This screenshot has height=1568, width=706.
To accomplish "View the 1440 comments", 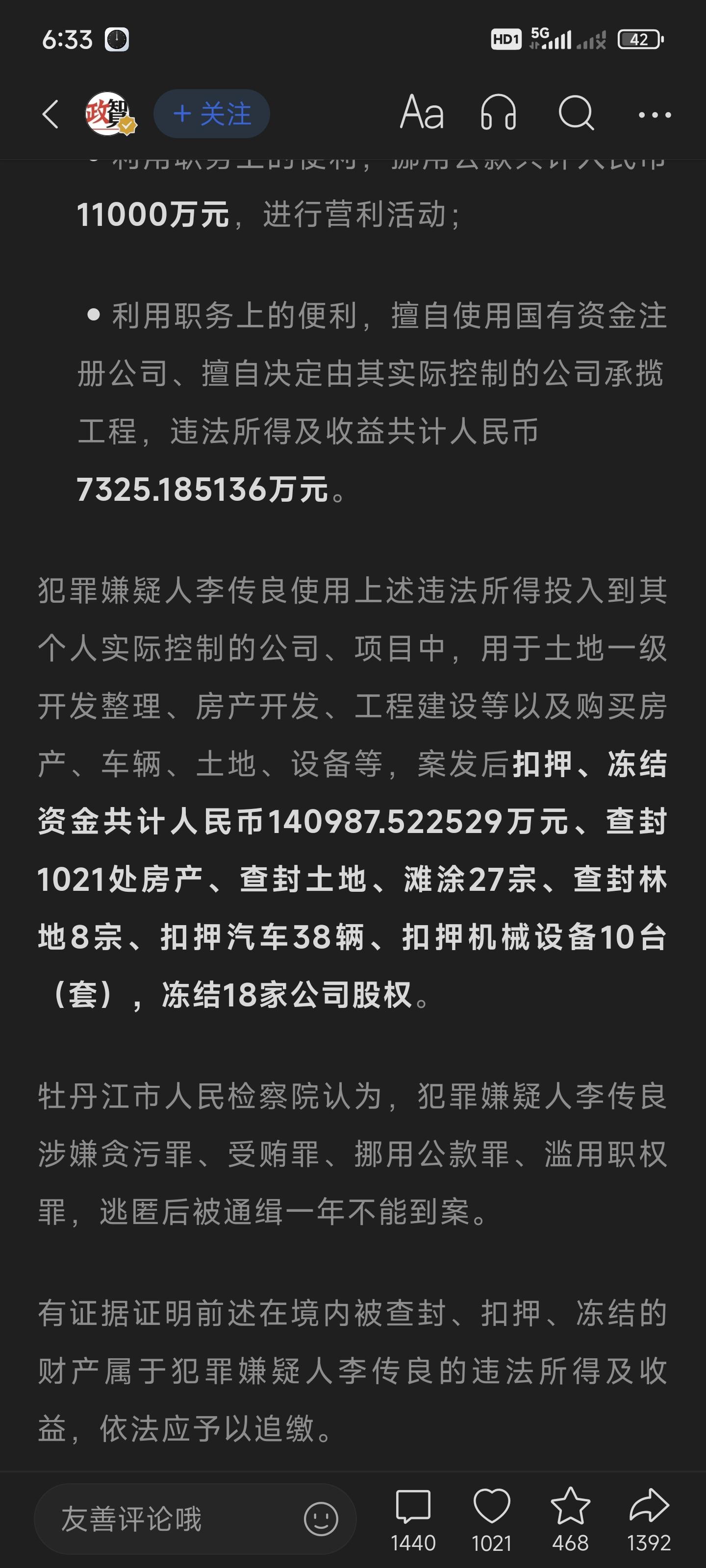I will [413, 1519].
